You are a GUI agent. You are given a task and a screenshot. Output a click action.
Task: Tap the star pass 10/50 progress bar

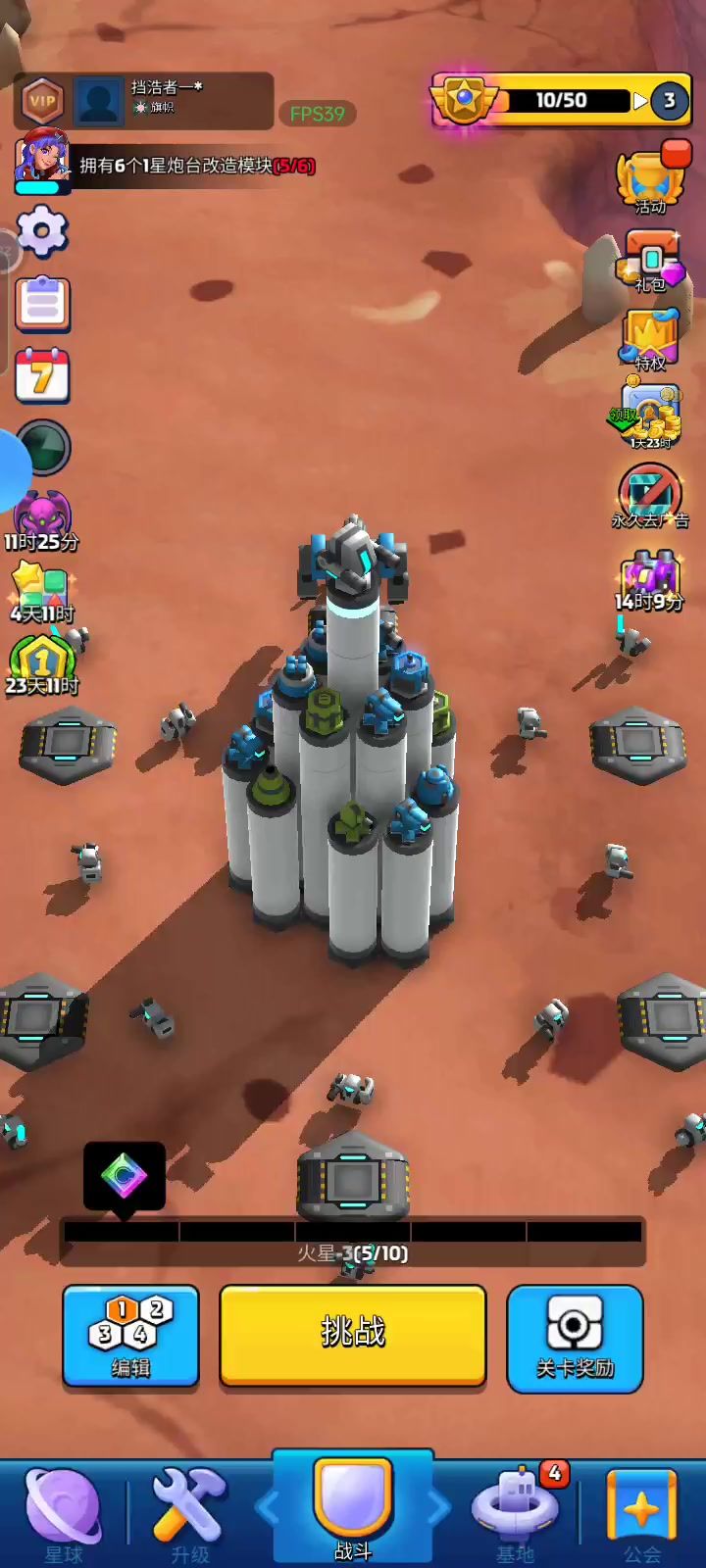(x=561, y=100)
